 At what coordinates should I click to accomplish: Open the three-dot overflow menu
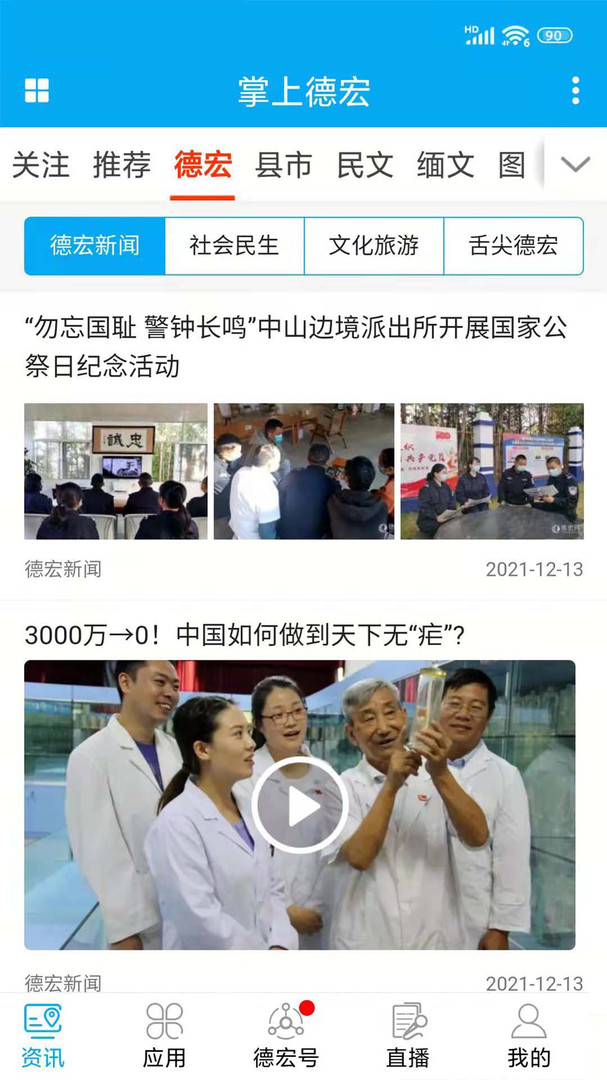pyautogui.click(x=575, y=91)
